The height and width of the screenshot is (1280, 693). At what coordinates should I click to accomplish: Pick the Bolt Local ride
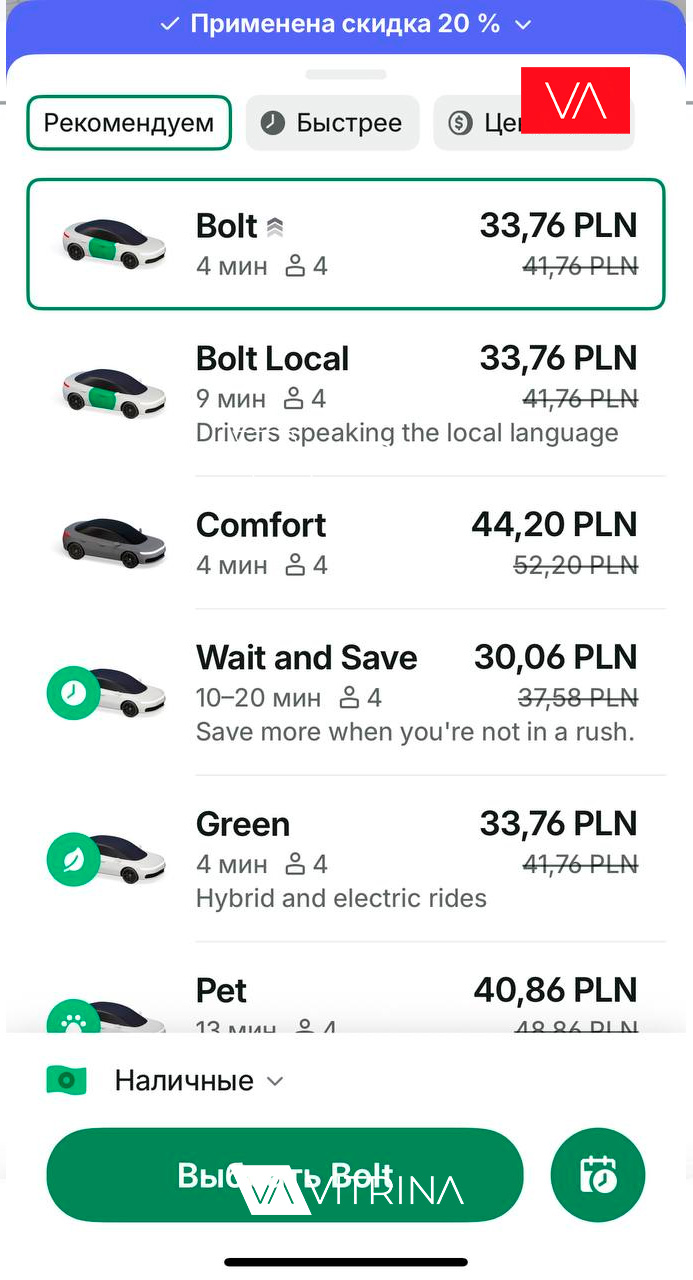[346, 394]
